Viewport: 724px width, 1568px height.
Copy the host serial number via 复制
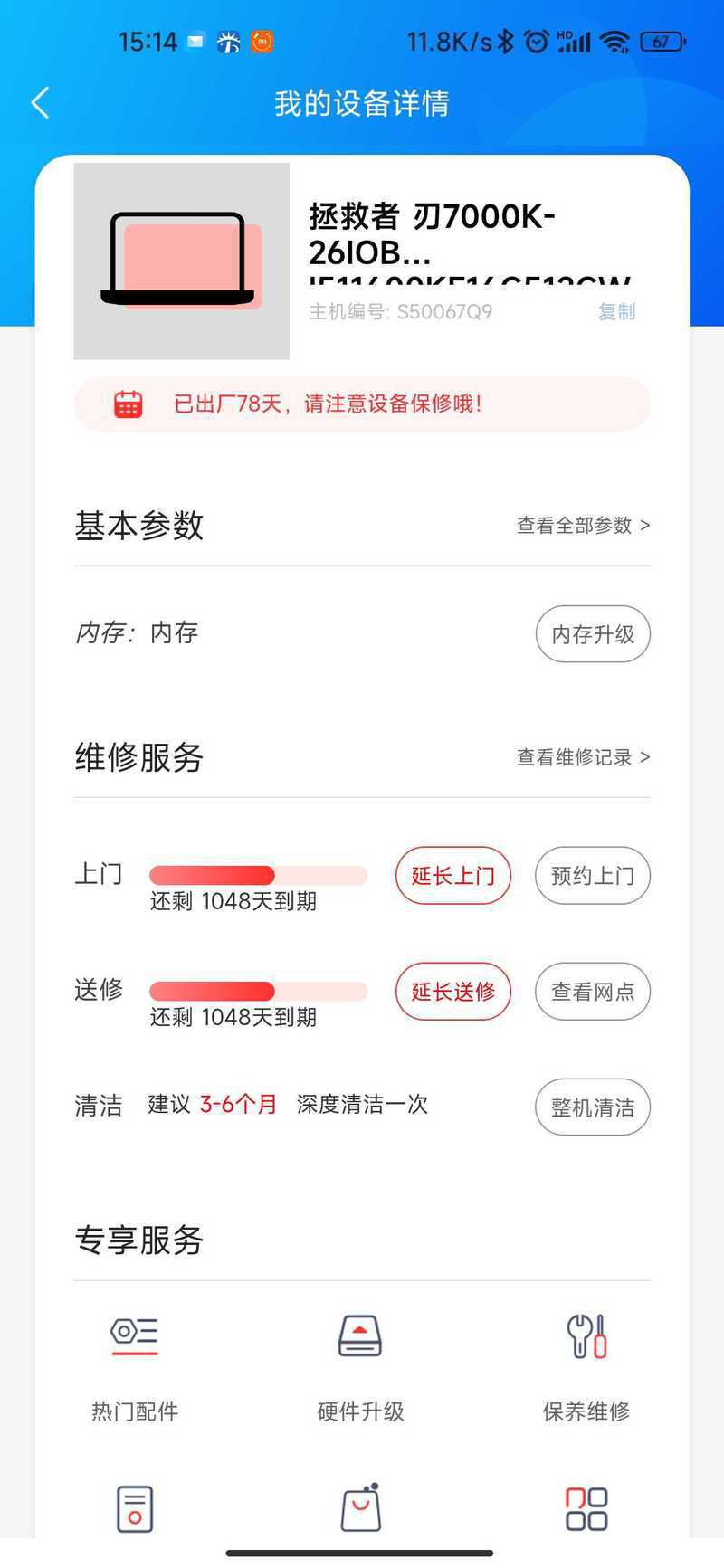616,312
